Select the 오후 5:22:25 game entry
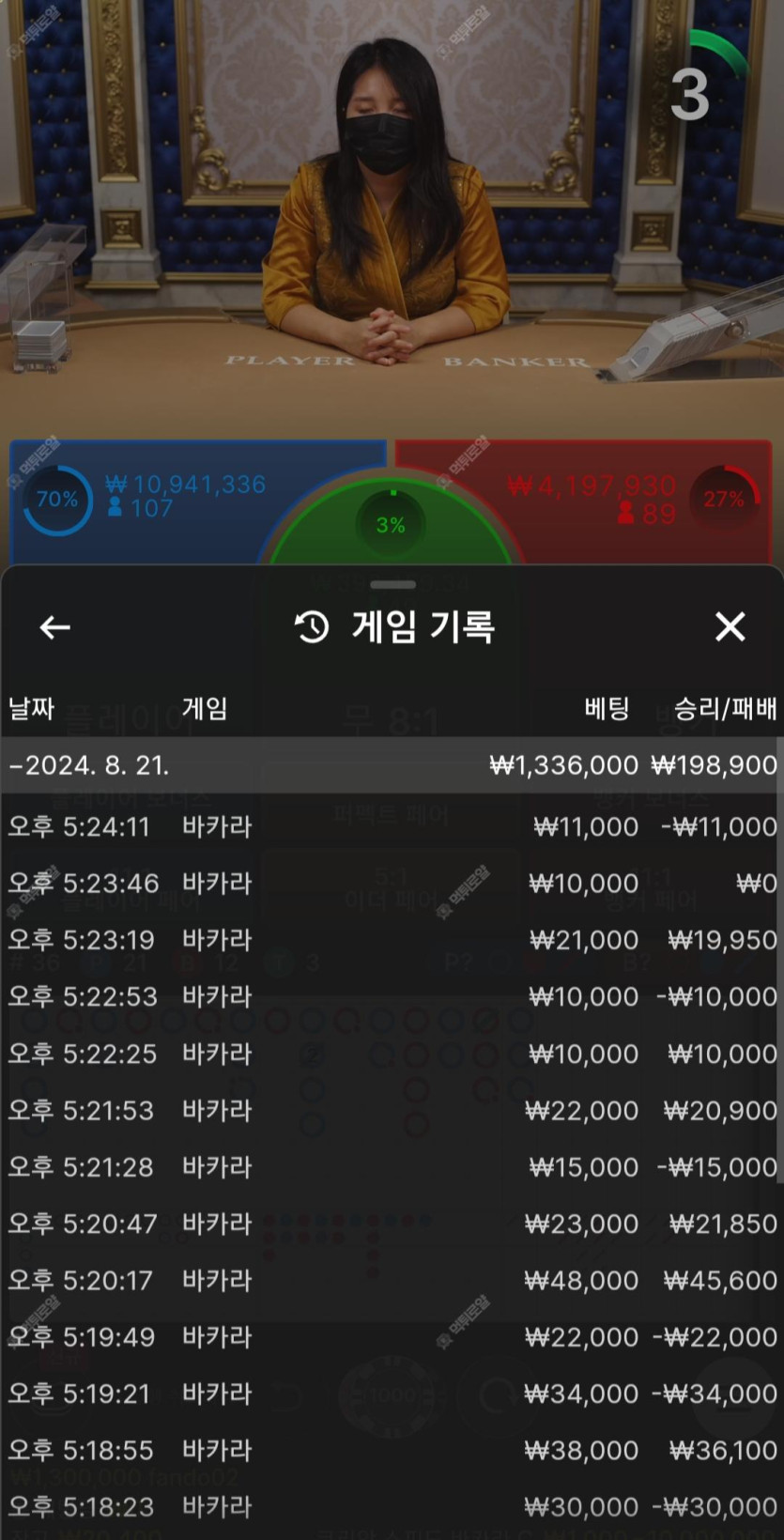The width and height of the screenshot is (784, 1540). 392,1054
